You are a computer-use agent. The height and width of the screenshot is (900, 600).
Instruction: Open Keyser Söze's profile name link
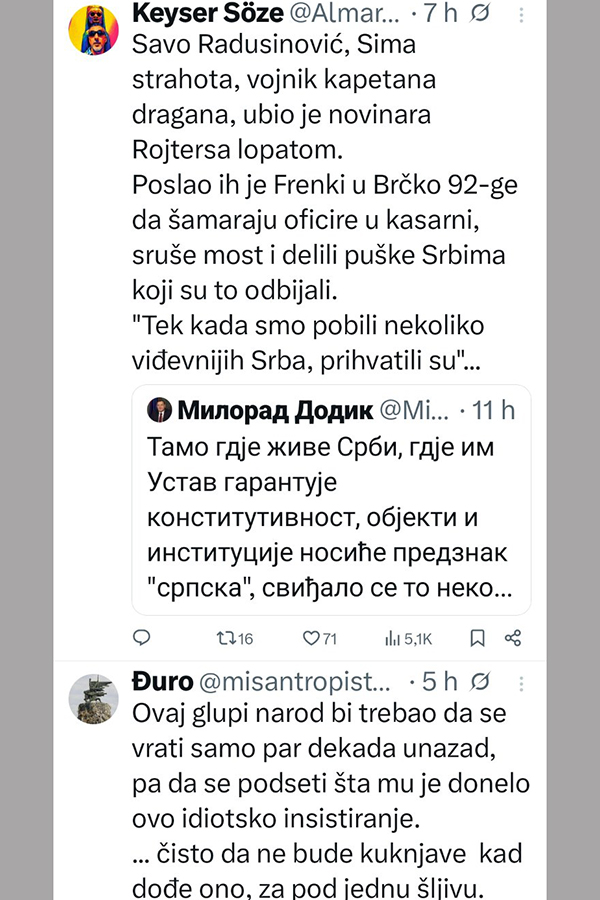point(200,14)
